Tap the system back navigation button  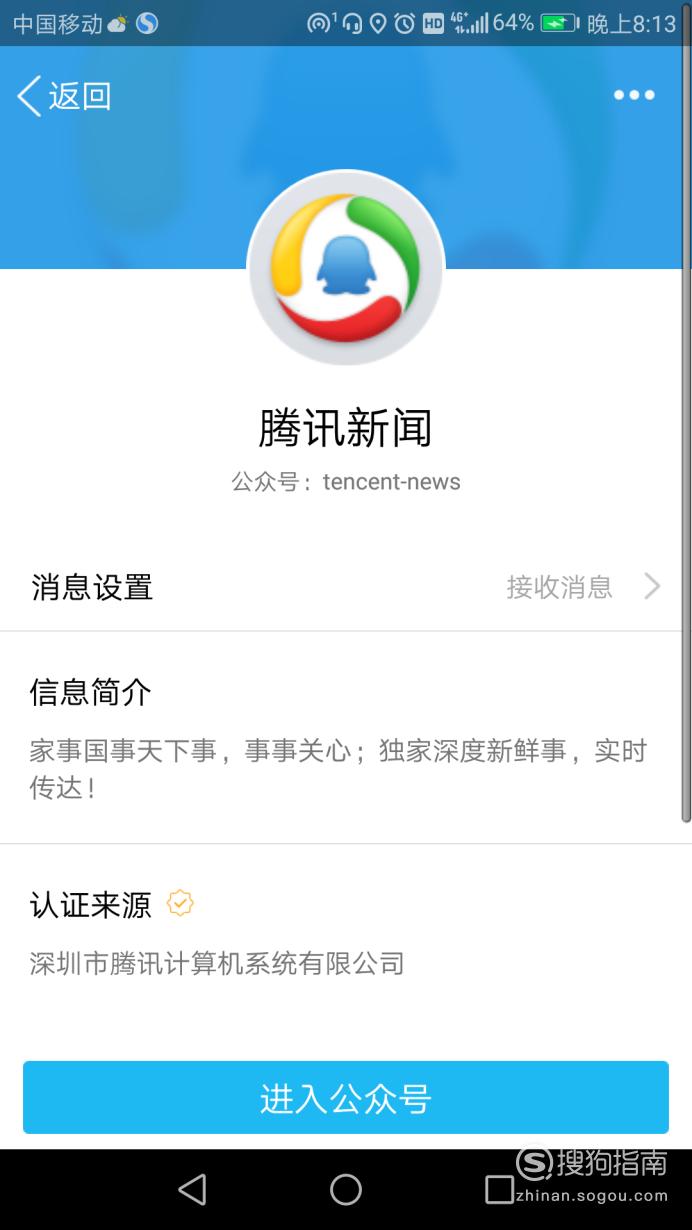tap(191, 1189)
